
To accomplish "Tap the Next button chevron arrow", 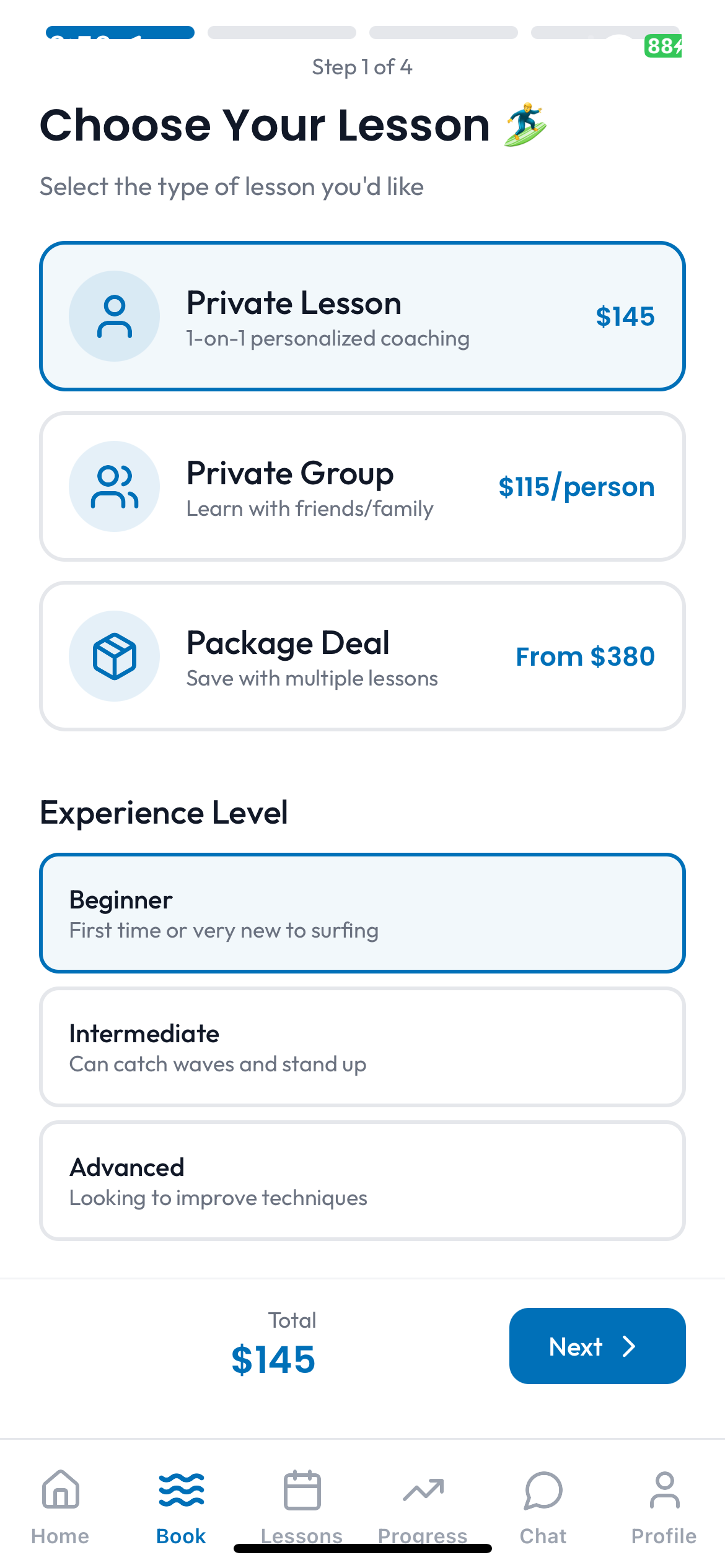I will tap(630, 1346).
